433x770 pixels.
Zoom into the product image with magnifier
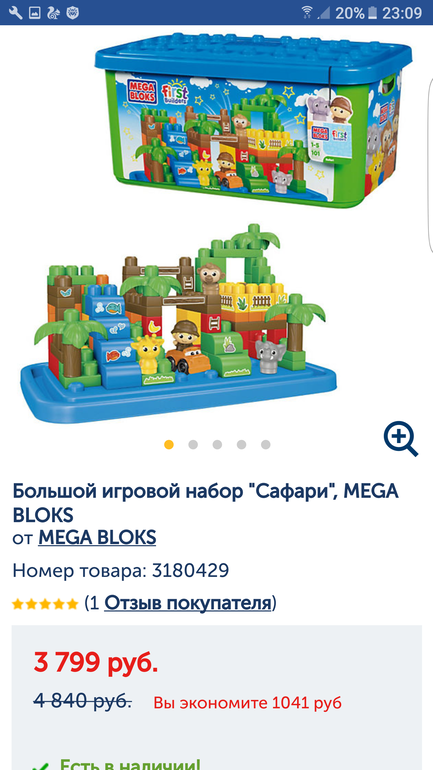(x=401, y=440)
